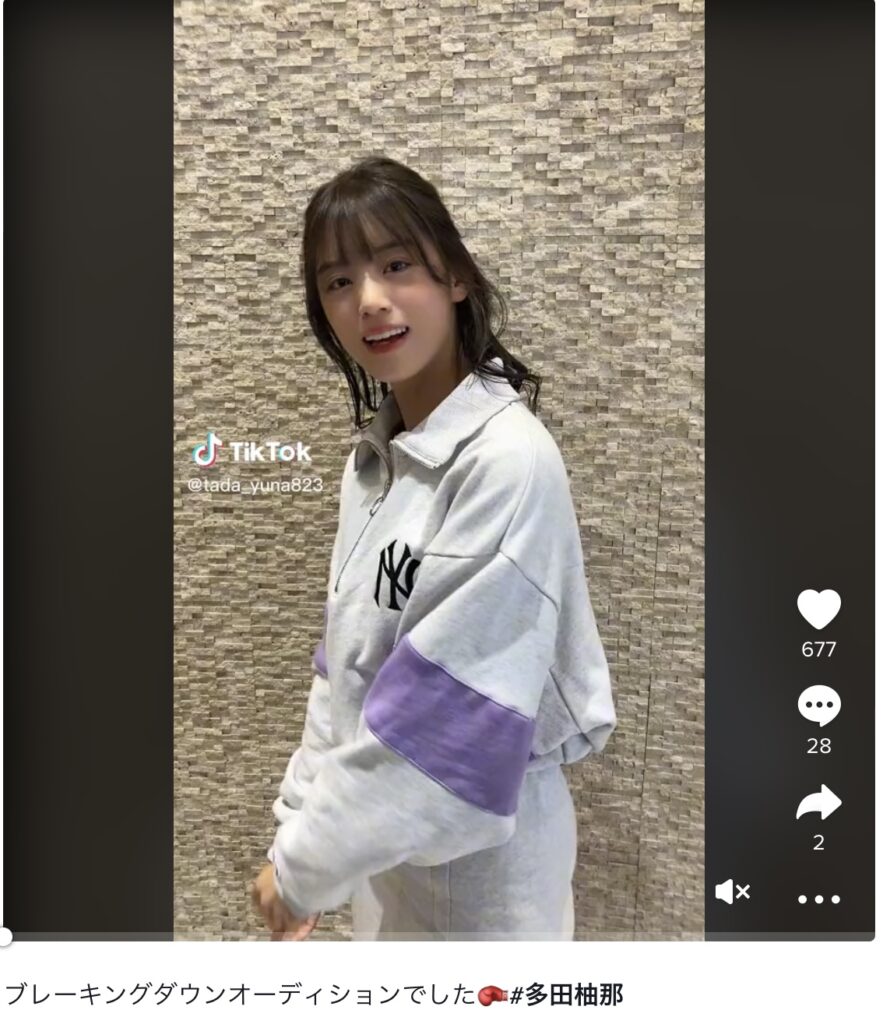Share this video with the arrow icon
The width and height of the screenshot is (883, 1024).
click(818, 804)
